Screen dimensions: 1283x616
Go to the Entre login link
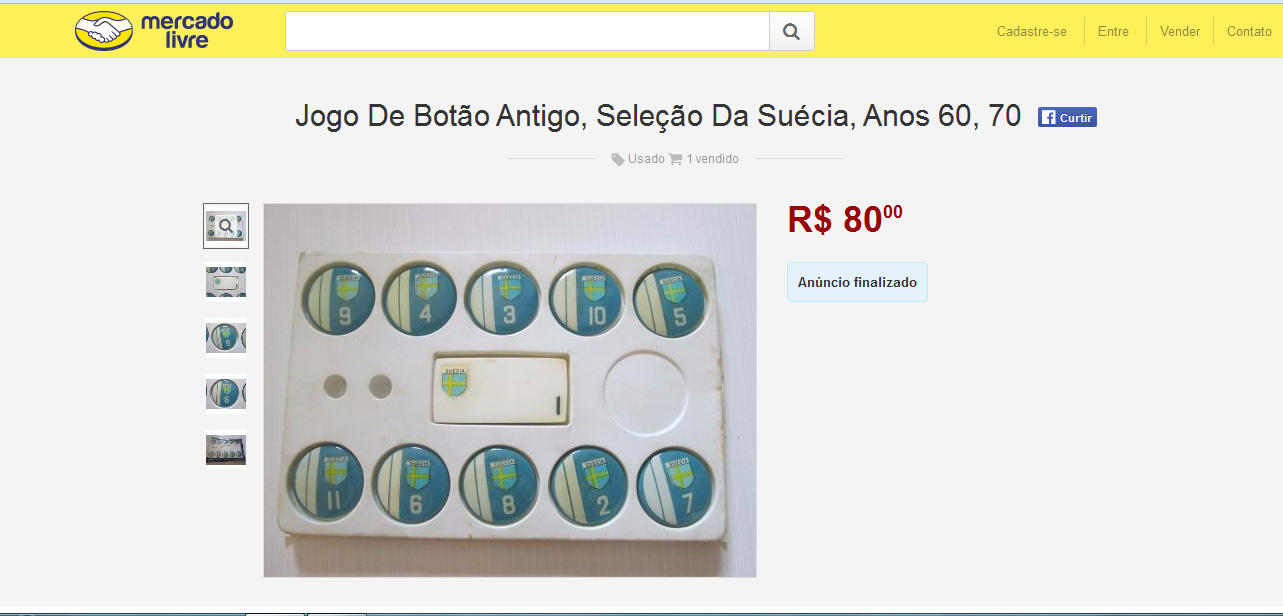tap(1113, 31)
